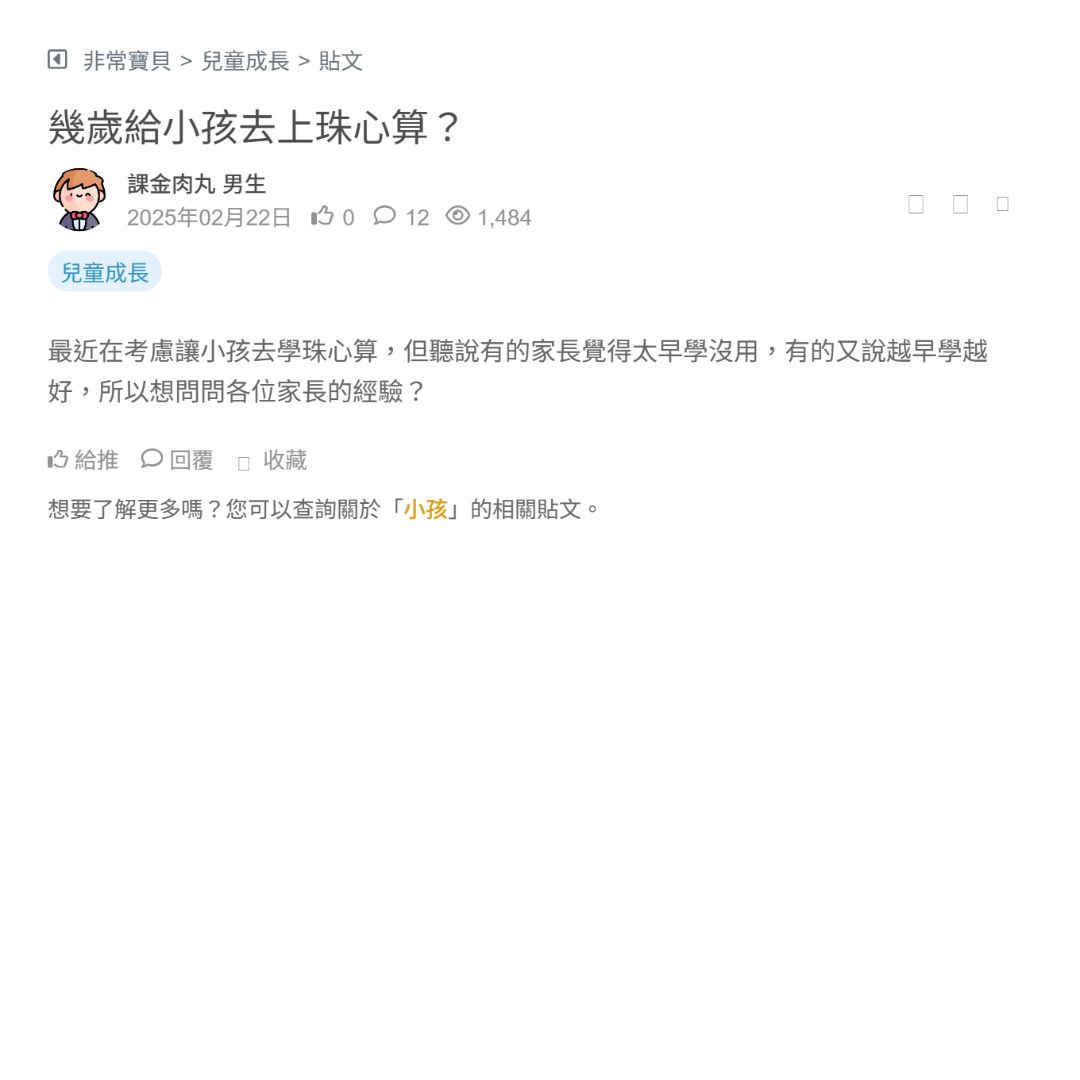The height and width of the screenshot is (1080, 1080).
Task: Select the 兒童成長 tag chip
Action: point(105,272)
